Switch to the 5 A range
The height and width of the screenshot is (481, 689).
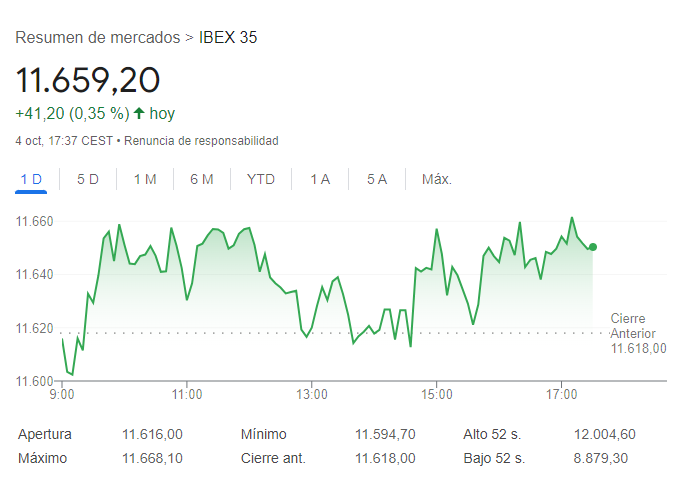[x=376, y=179]
